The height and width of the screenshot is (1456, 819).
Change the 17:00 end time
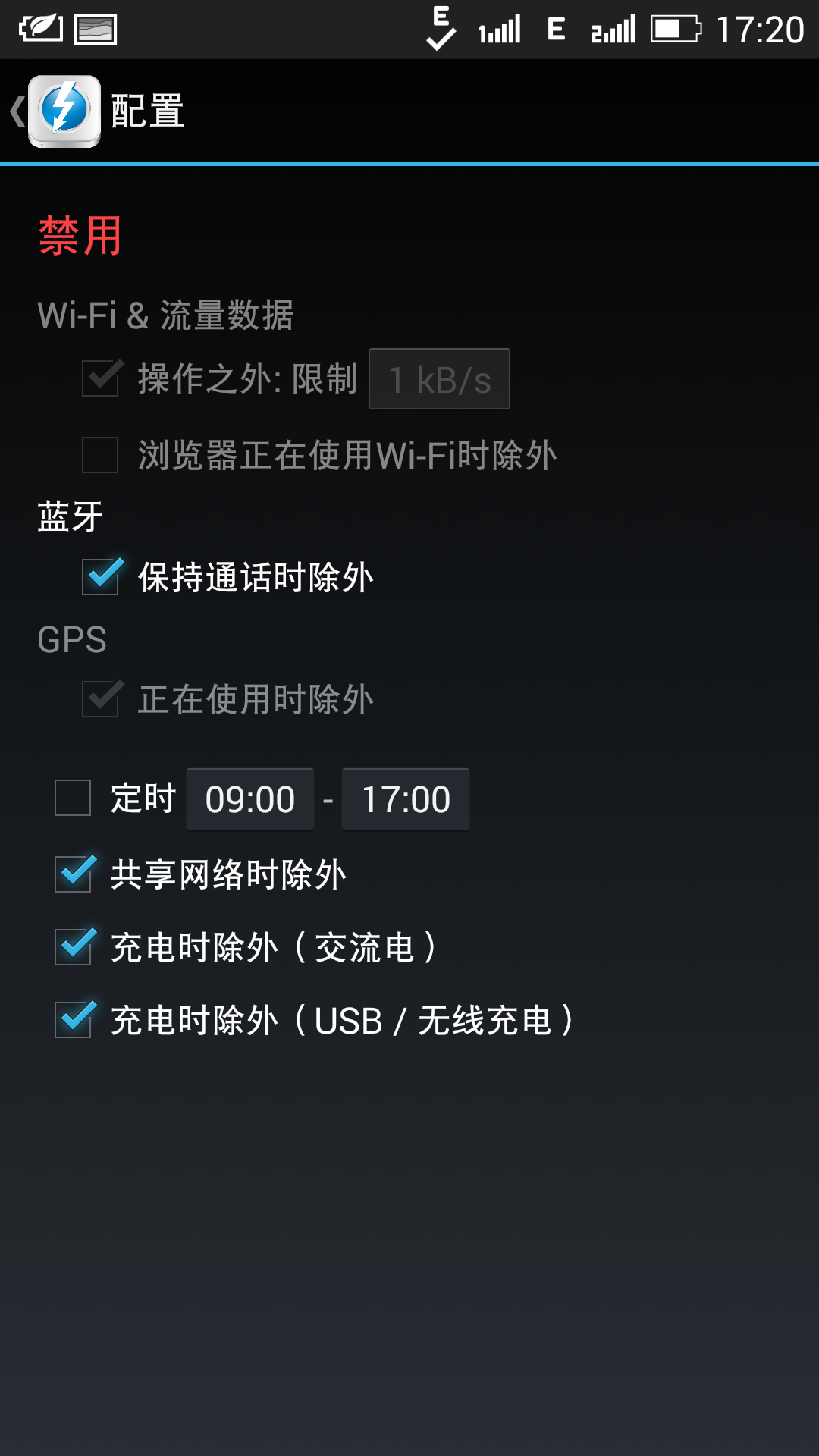click(406, 799)
